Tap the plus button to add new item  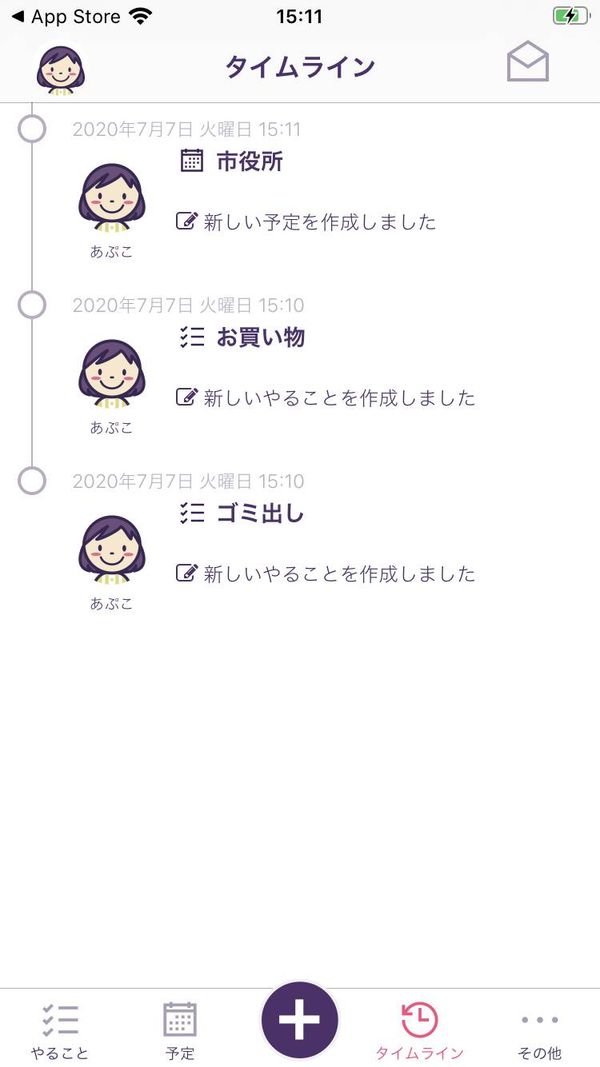pyautogui.click(x=299, y=1021)
